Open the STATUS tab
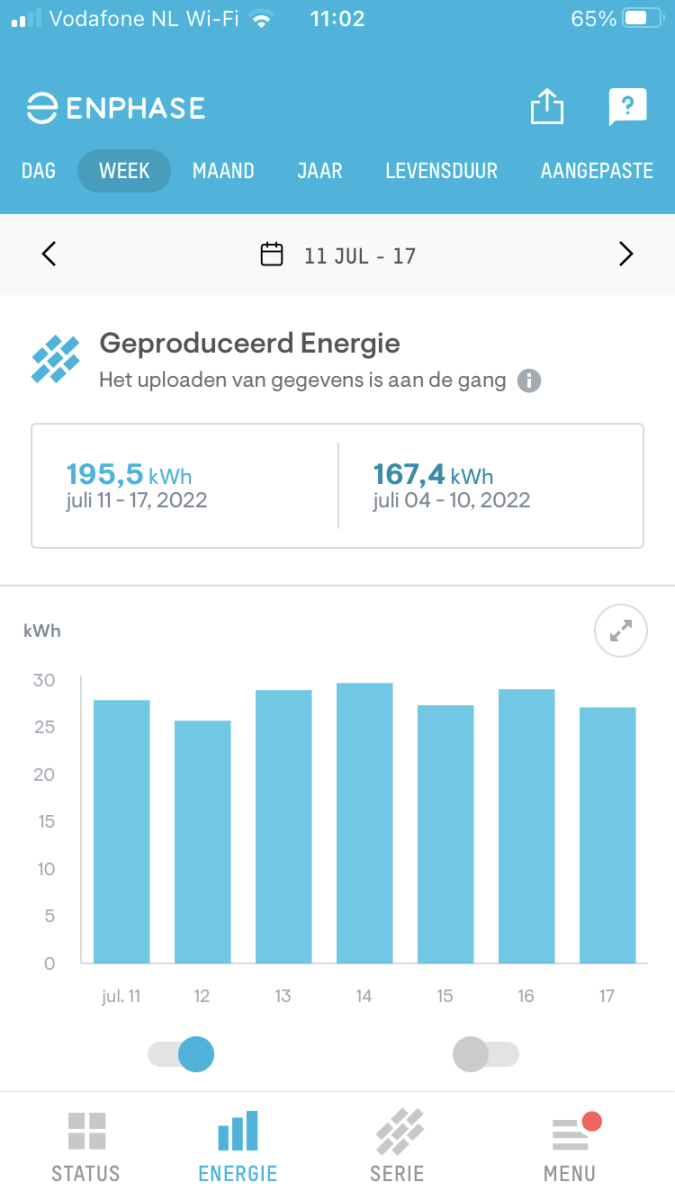 click(x=86, y=1147)
